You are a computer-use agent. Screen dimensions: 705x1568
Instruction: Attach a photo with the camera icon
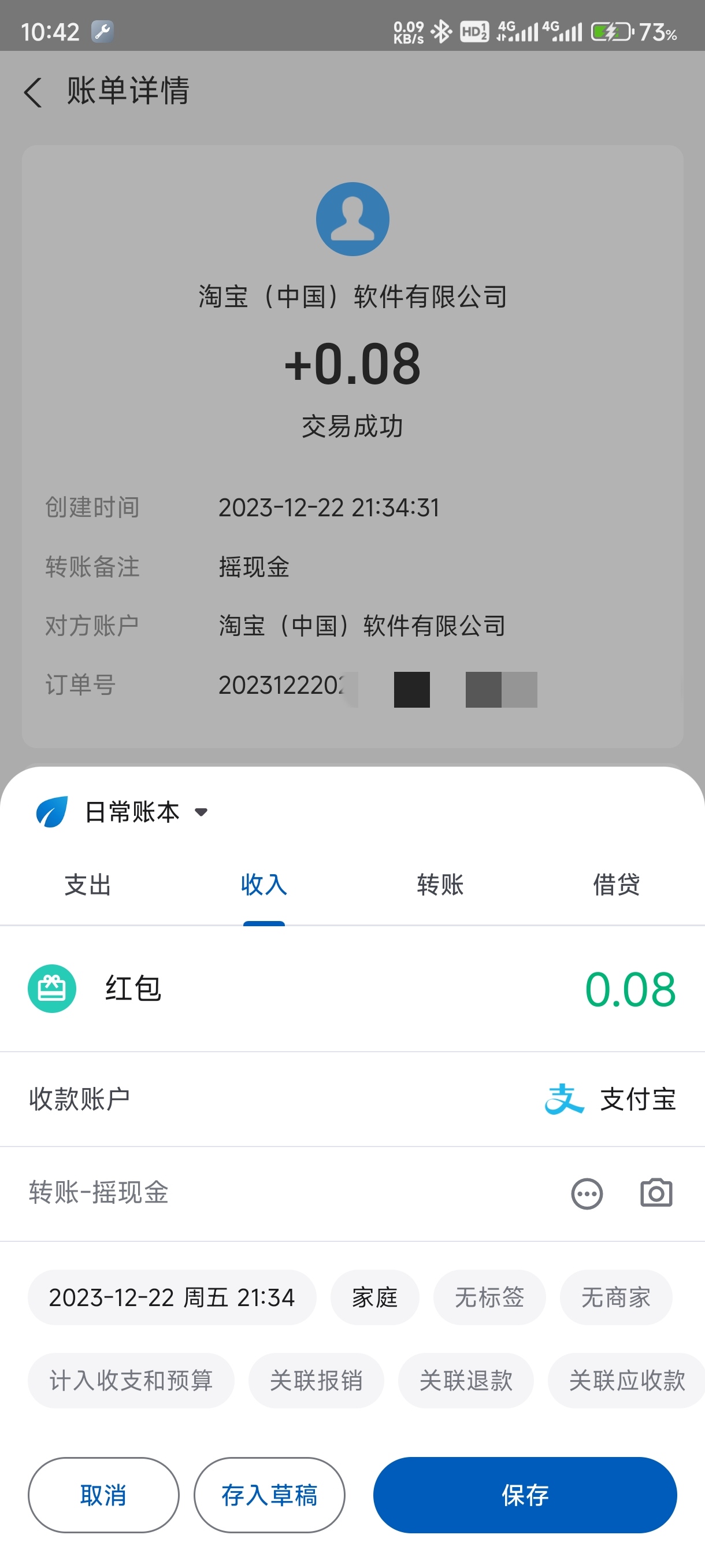point(656,1193)
